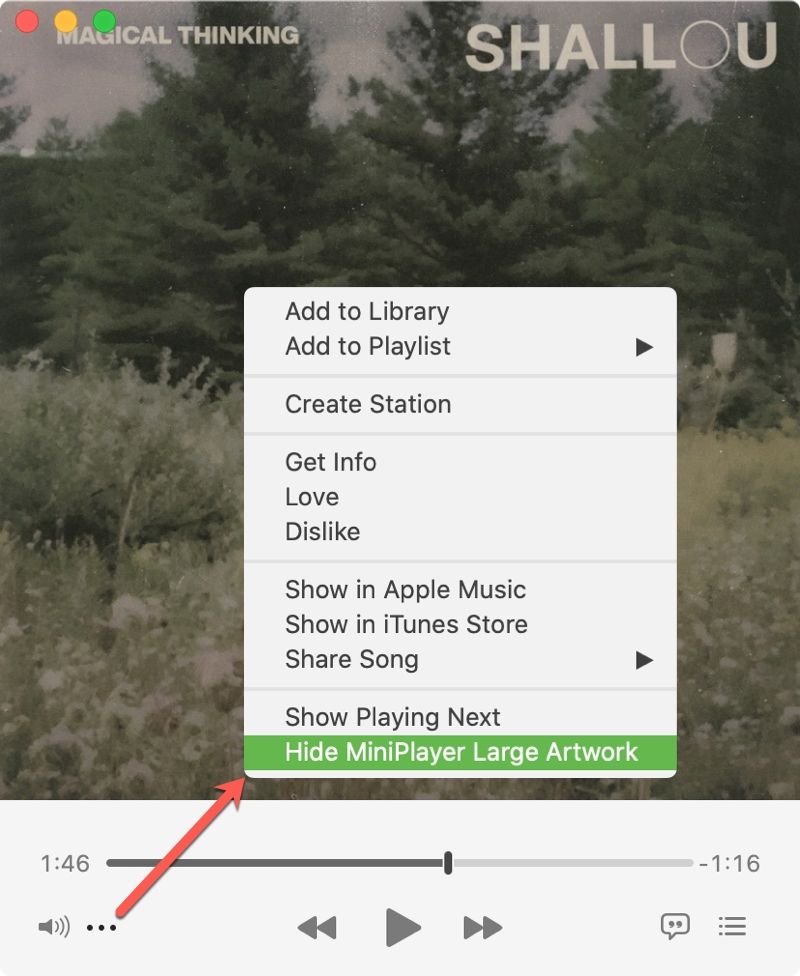Choose Create Station
This screenshot has width=800, height=976.
pyautogui.click(x=368, y=405)
